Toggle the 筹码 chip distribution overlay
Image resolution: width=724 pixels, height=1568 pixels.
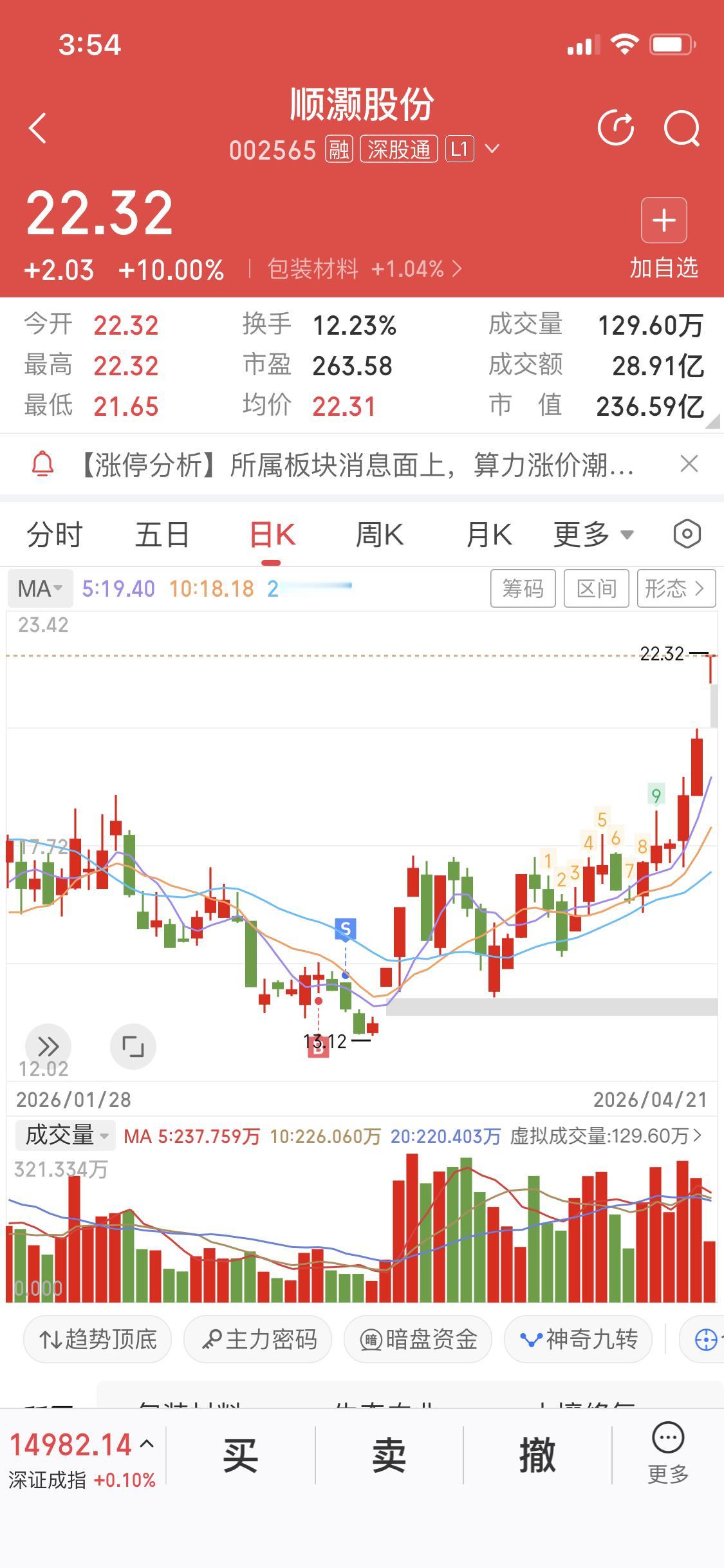pyautogui.click(x=523, y=588)
